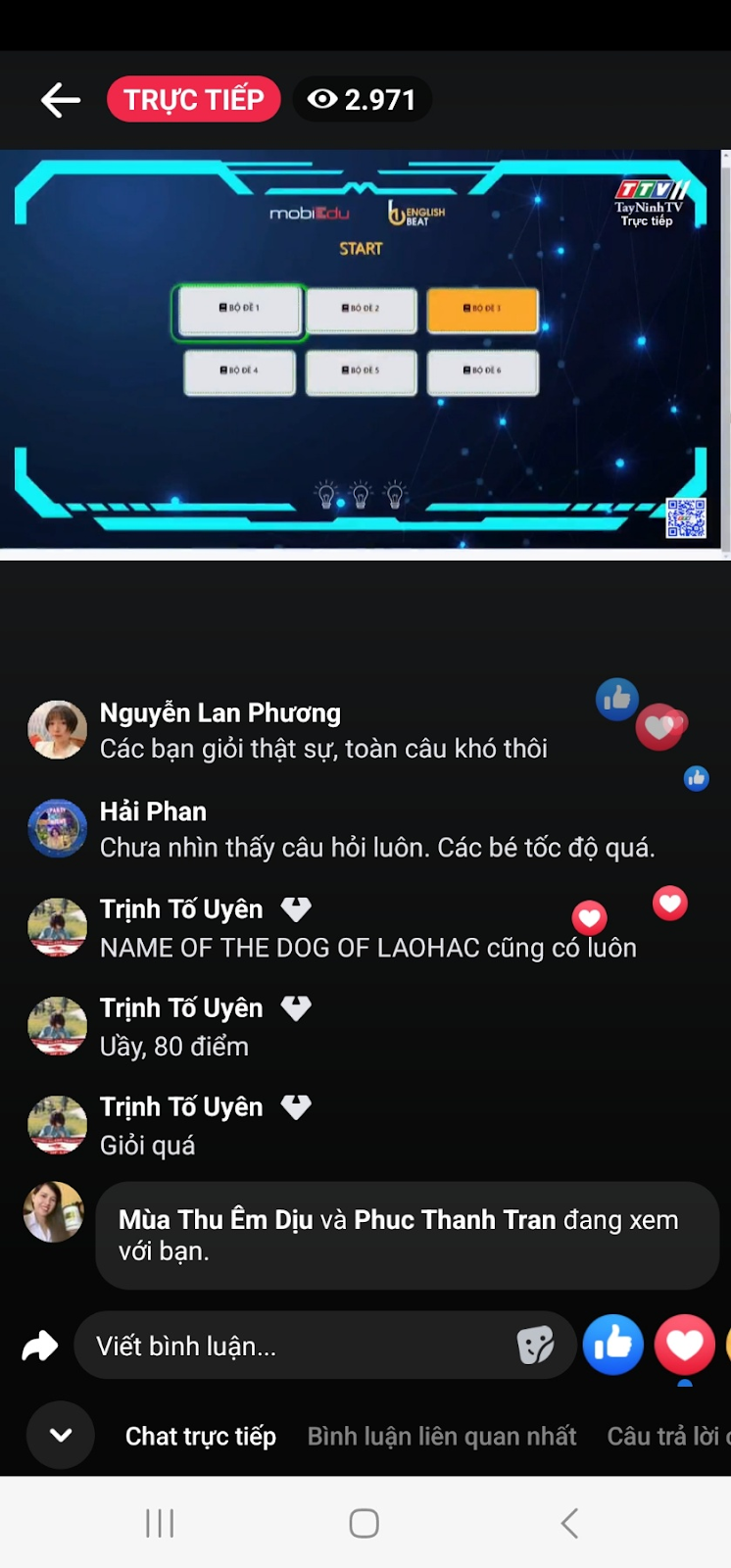Viewport: 731px width, 1568px height.
Task: Switch to Bình luận liên quan nhất
Action: pyautogui.click(x=442, y=1436)
